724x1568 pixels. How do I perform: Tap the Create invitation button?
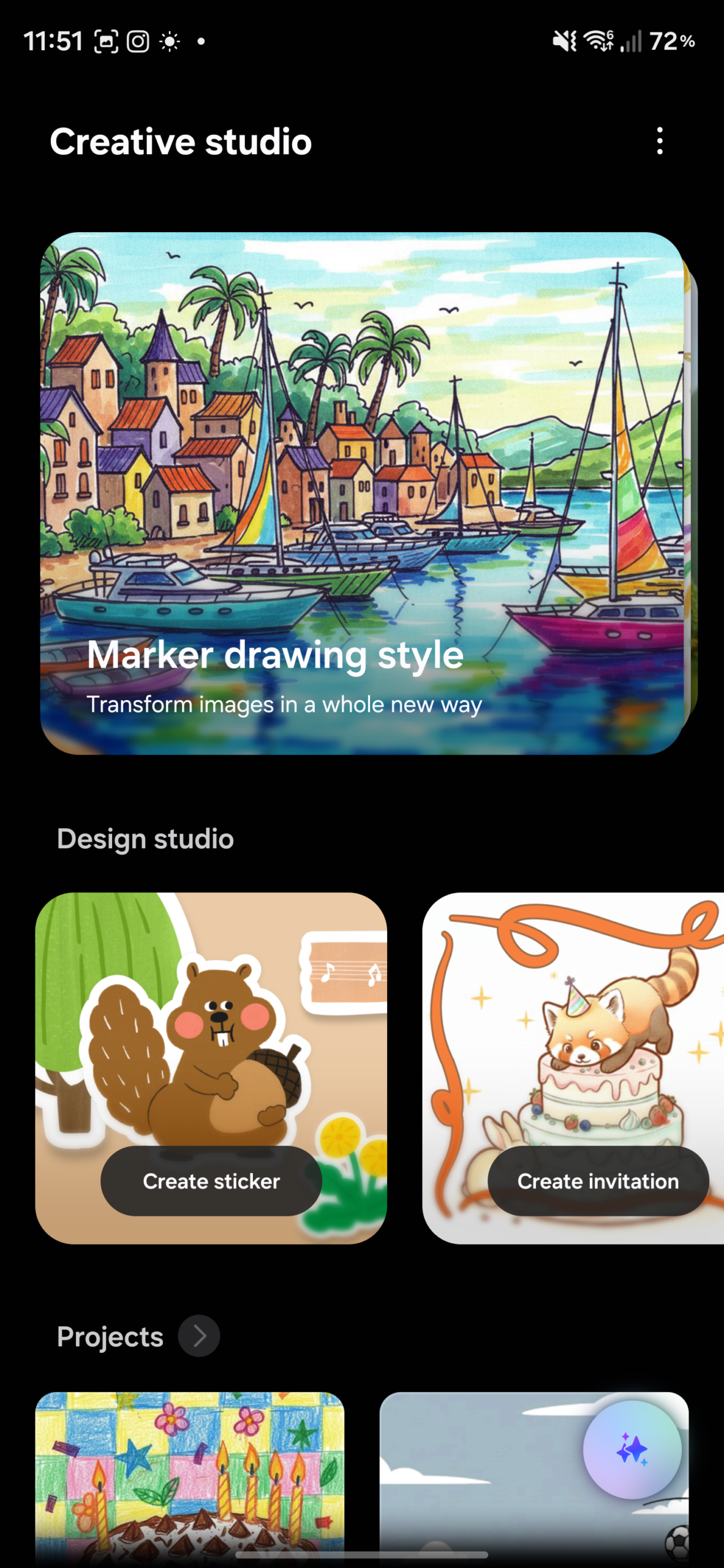coord(598,1181)
